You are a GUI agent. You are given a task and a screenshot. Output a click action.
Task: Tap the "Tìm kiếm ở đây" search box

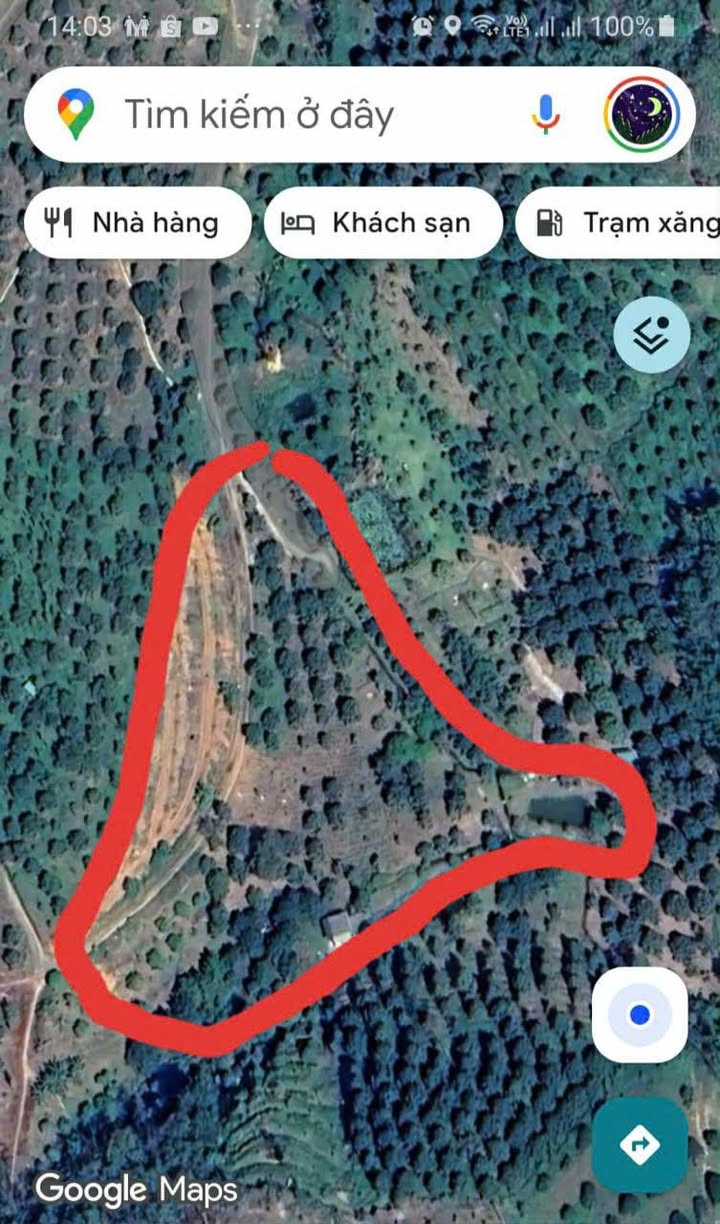[x=300, y=115]
